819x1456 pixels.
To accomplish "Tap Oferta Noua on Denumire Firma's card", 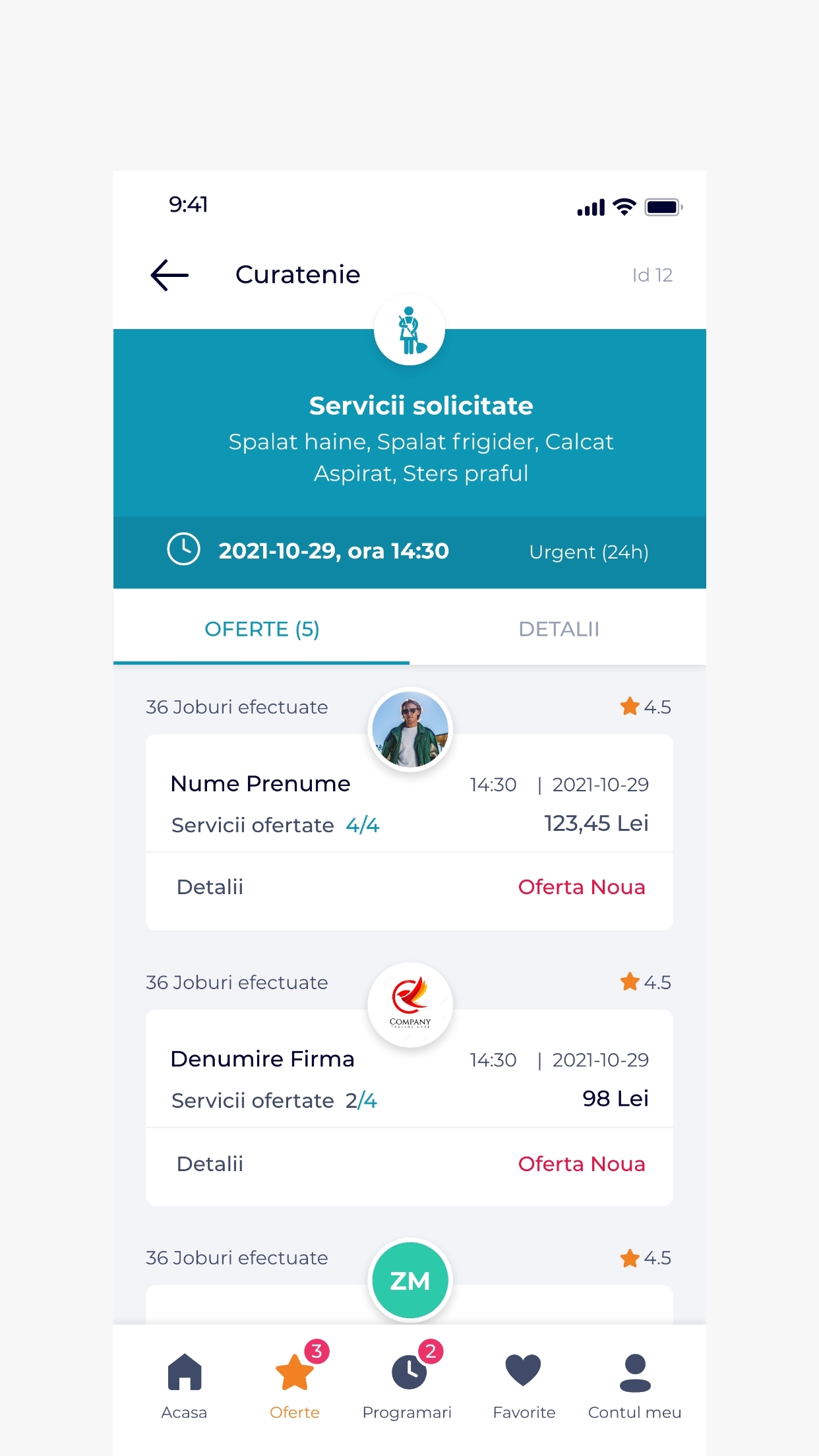I will pos(581,1164).
